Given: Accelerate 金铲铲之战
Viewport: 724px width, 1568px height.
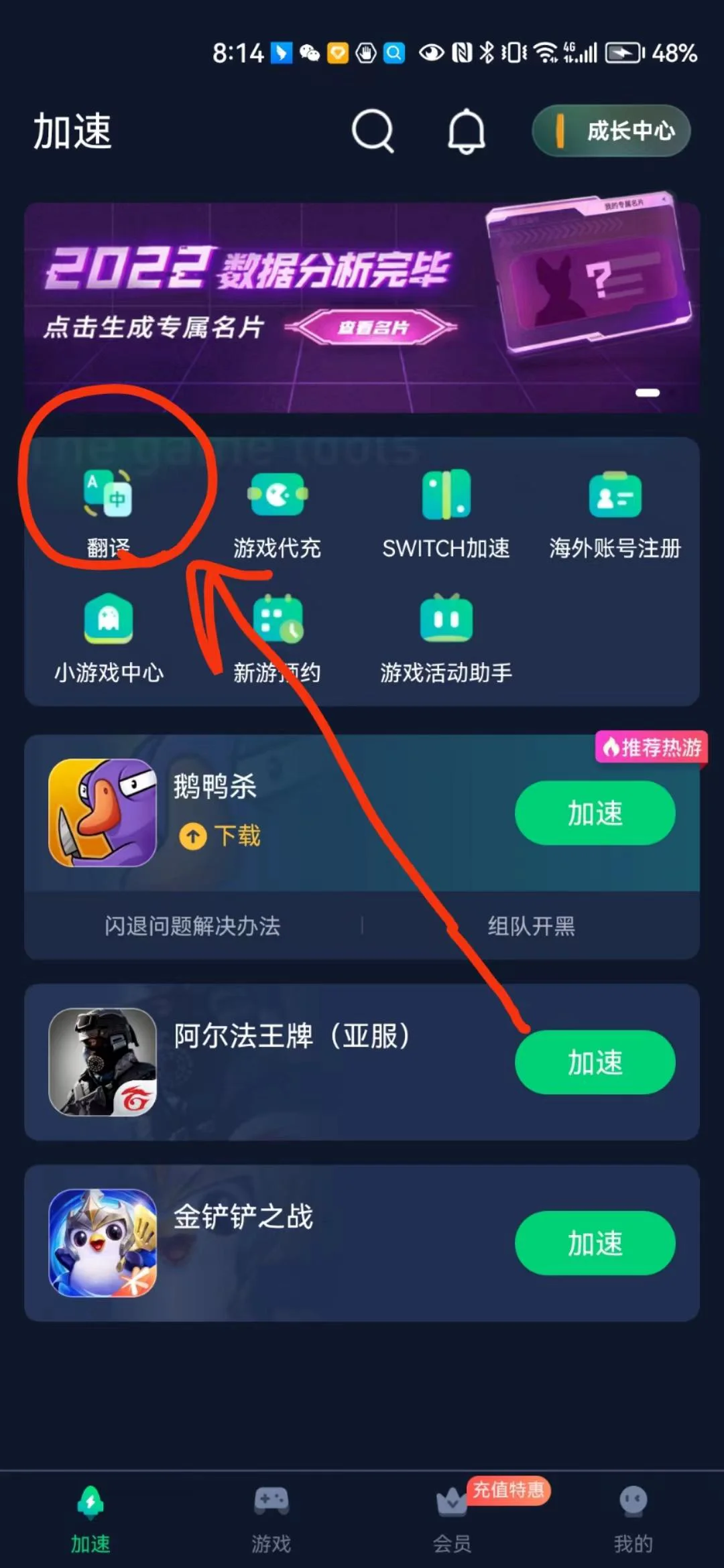Looking at the screenshot, I should [x=595, y=1243].
